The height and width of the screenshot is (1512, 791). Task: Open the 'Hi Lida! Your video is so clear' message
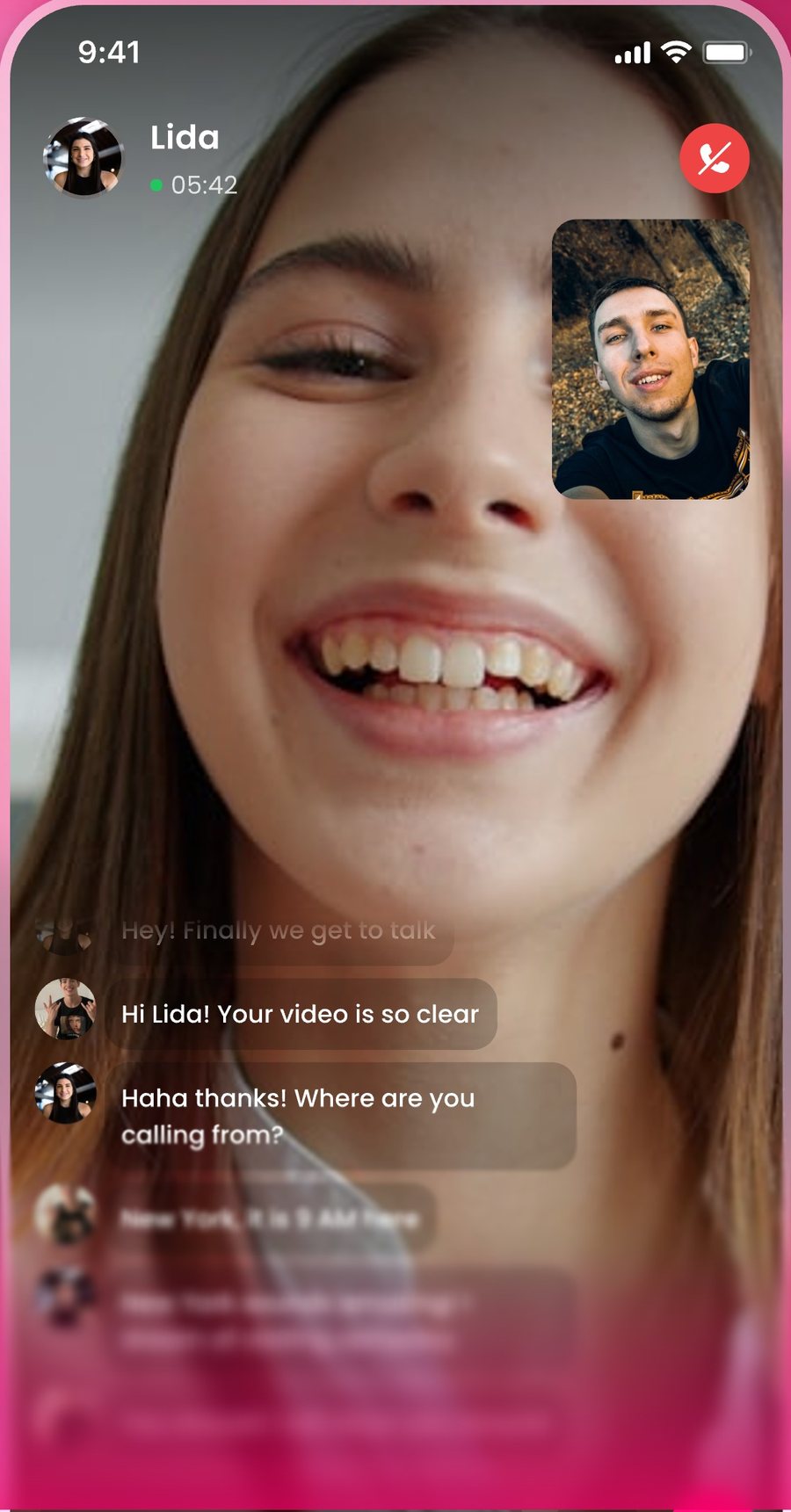pos(301,1014)
